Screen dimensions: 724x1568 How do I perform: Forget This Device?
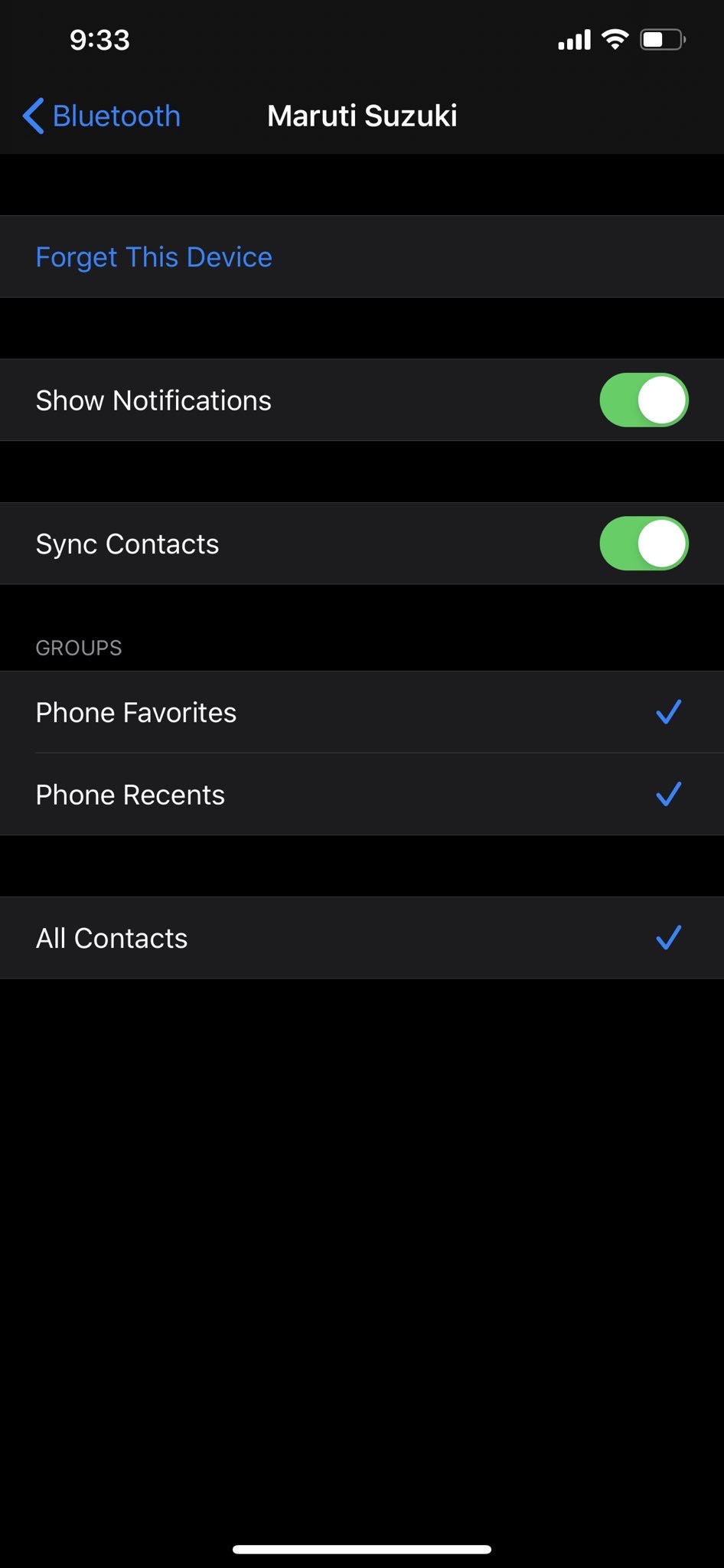pos(154,257)
